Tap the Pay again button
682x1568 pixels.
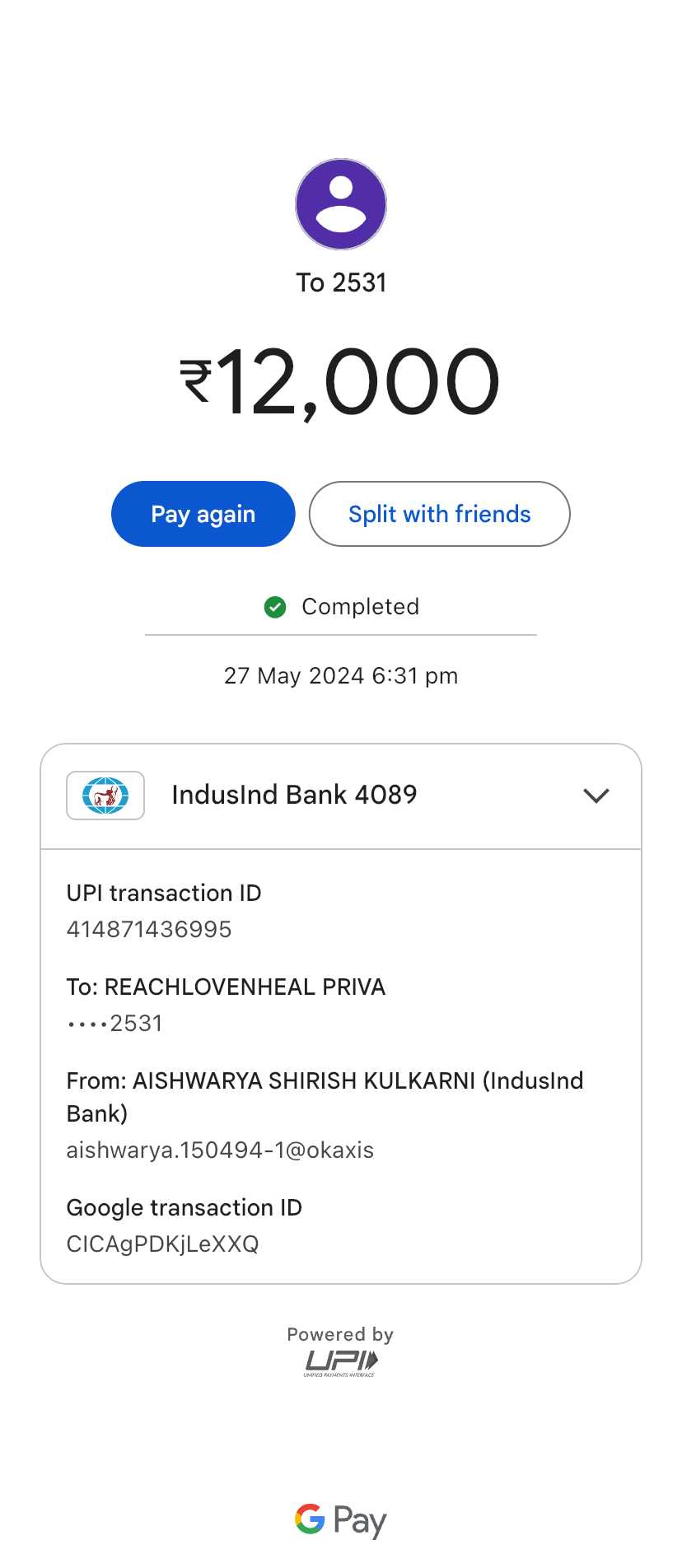click(203, 514)
